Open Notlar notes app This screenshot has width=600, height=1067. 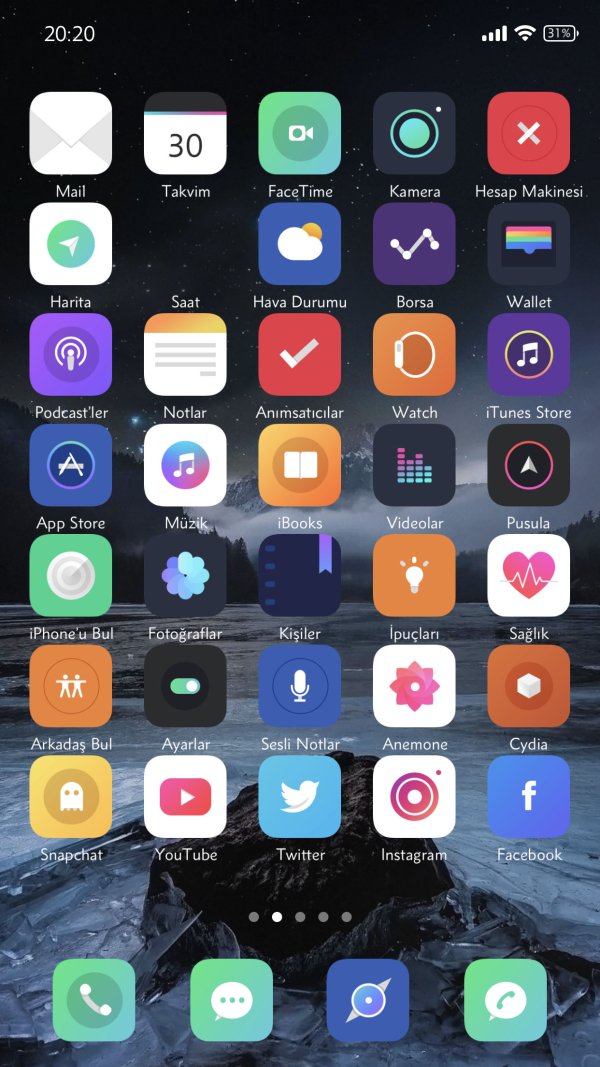coord(185,355)
